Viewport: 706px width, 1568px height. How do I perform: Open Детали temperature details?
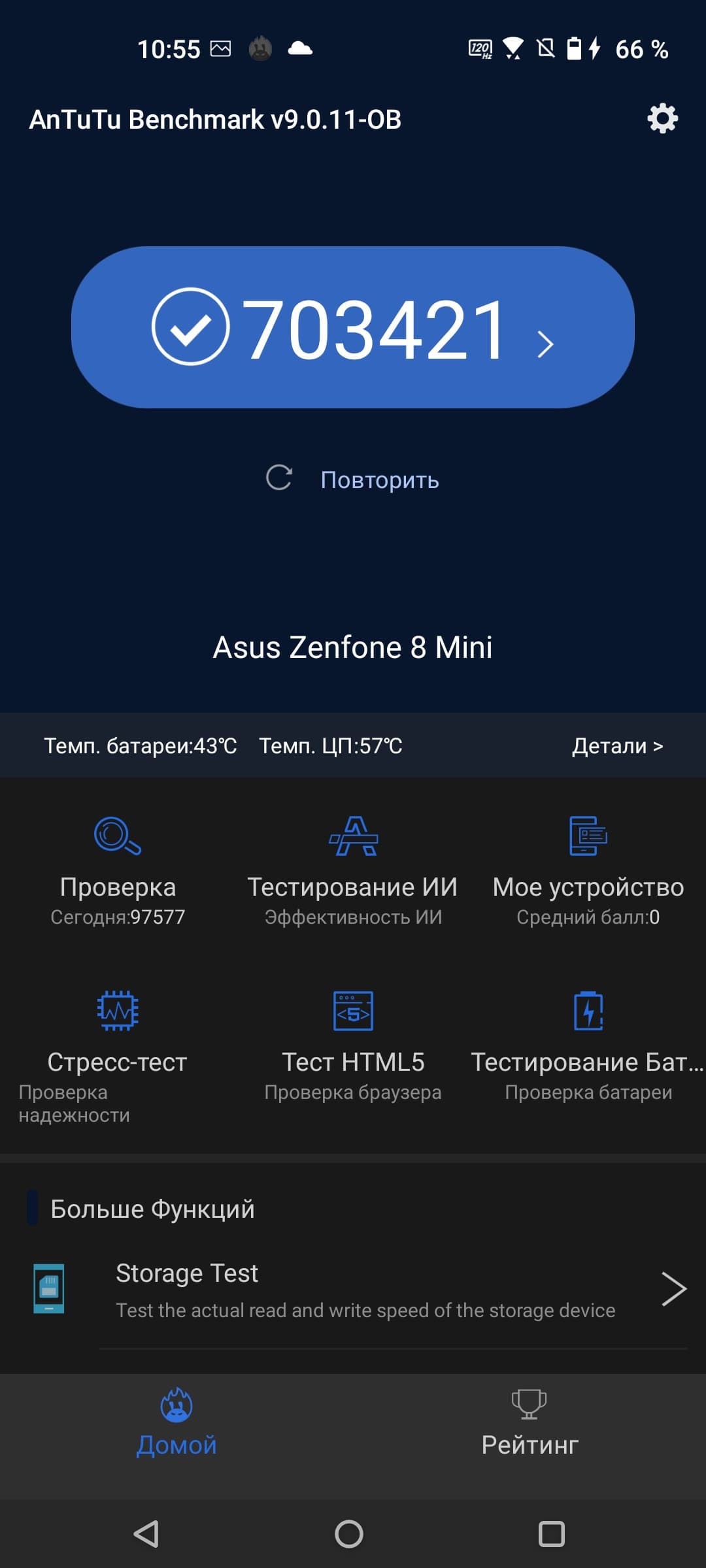pos(617,745)
